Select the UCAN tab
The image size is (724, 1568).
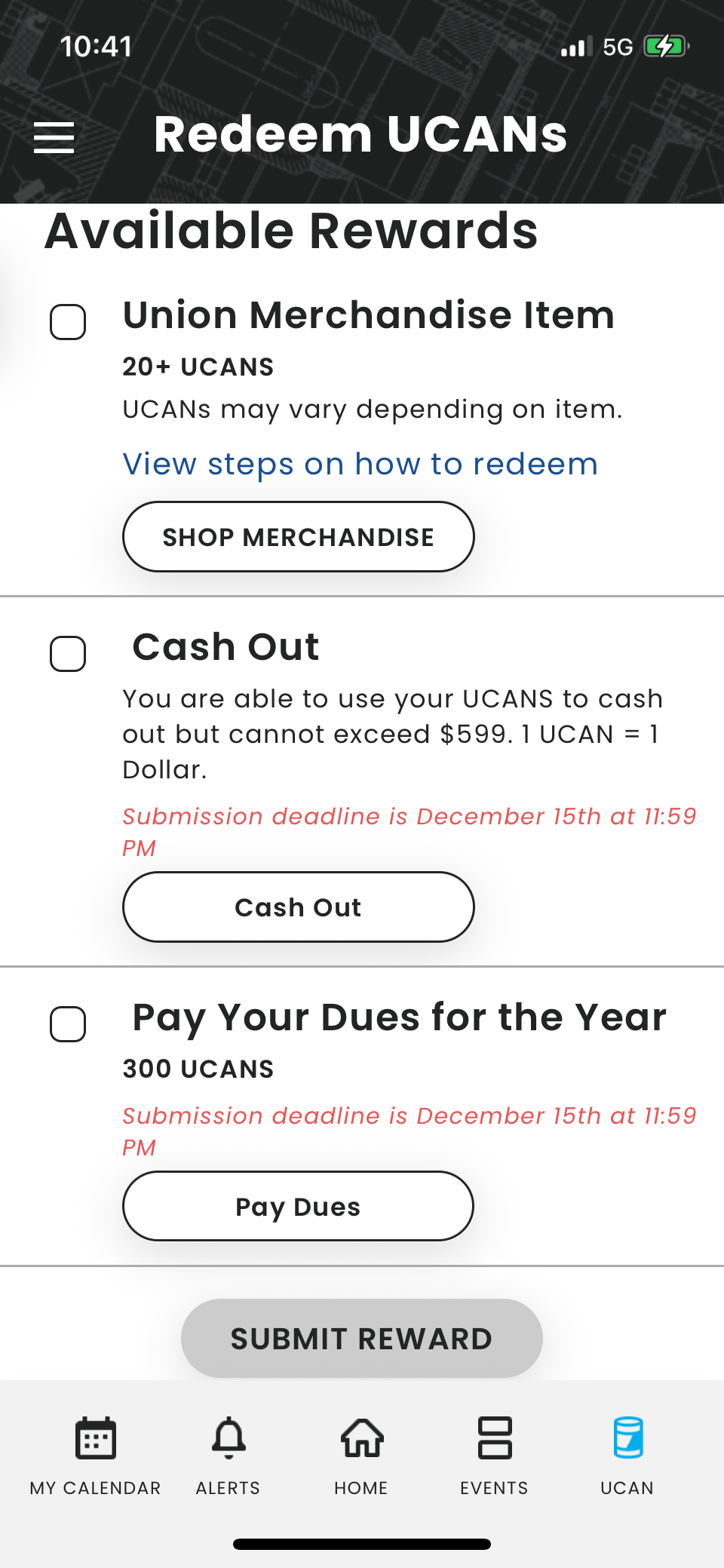pos(627,1455)
